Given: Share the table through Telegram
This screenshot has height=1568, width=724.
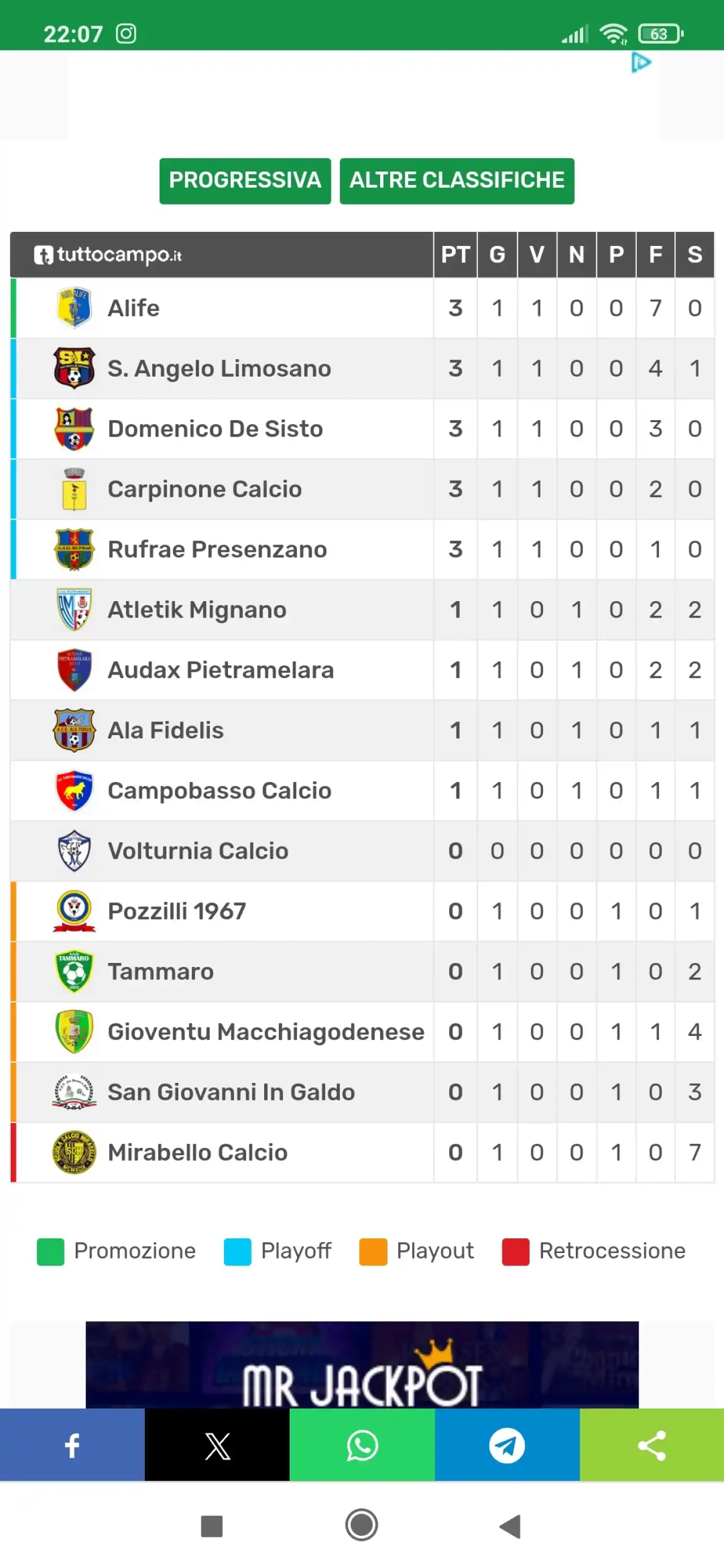Looking at the screenshot, I should pos(507,1444).
